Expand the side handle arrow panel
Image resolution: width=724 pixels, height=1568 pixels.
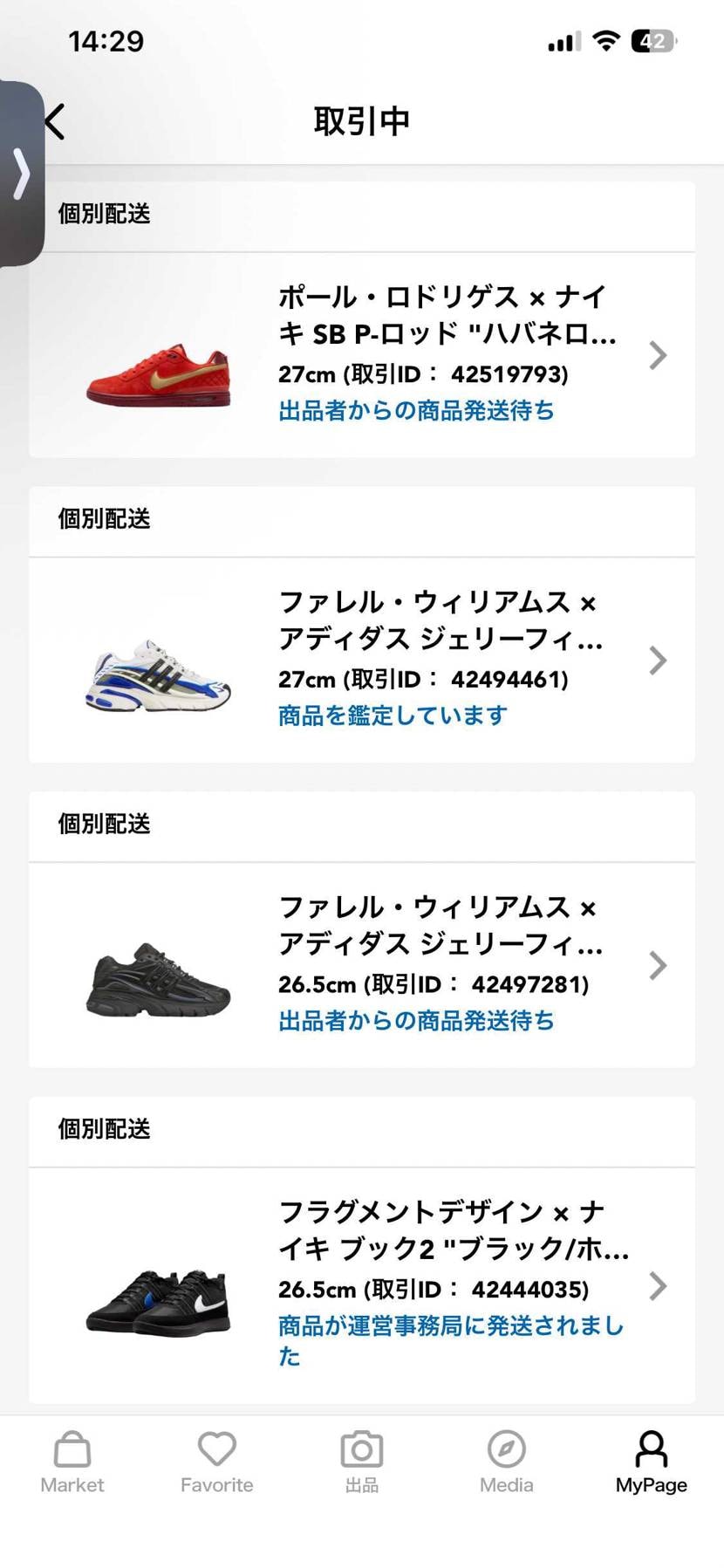[21, 174]
